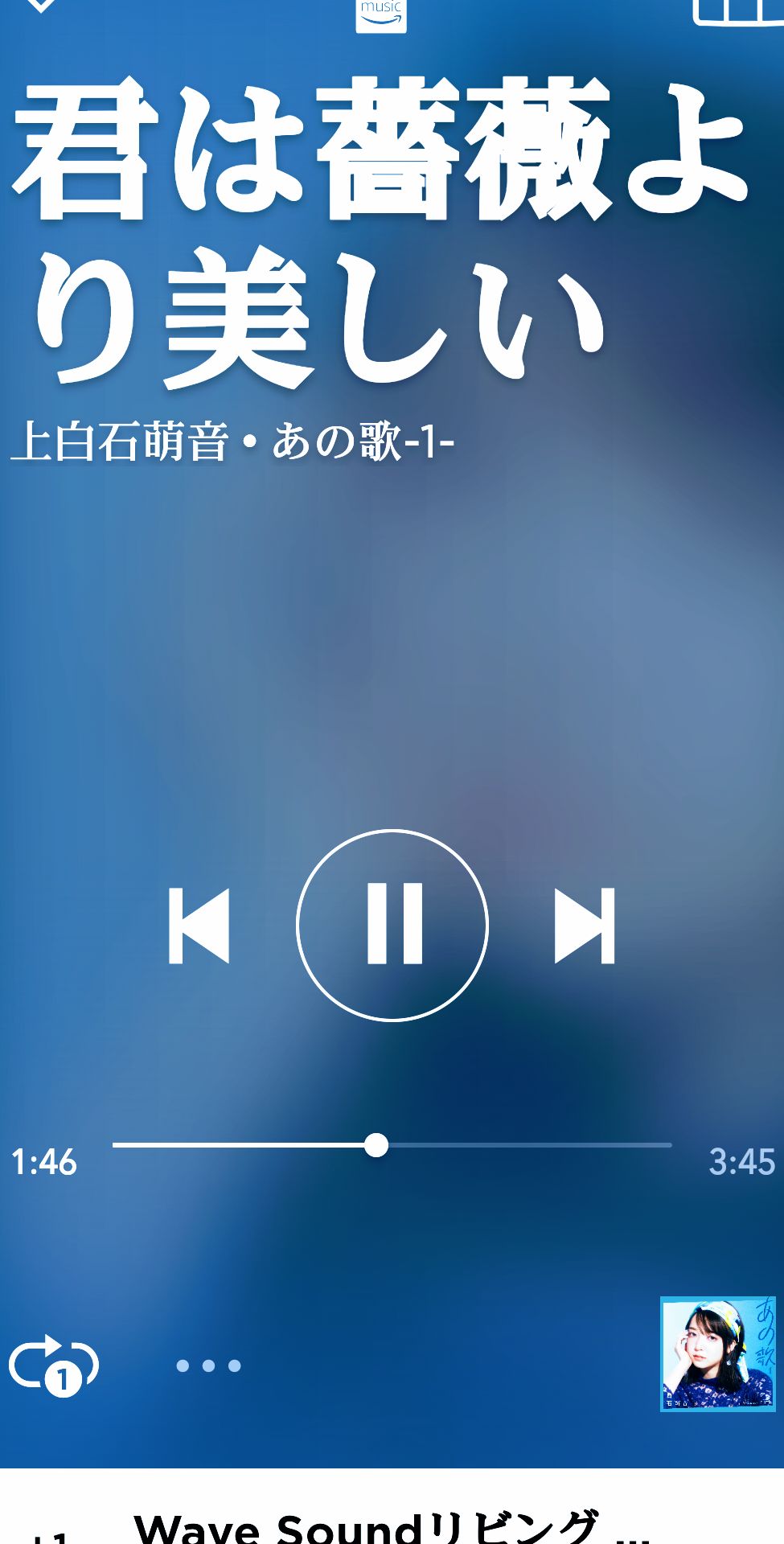Open Amazon Music via top logo
784x1544 pixels.
point(384,12)
